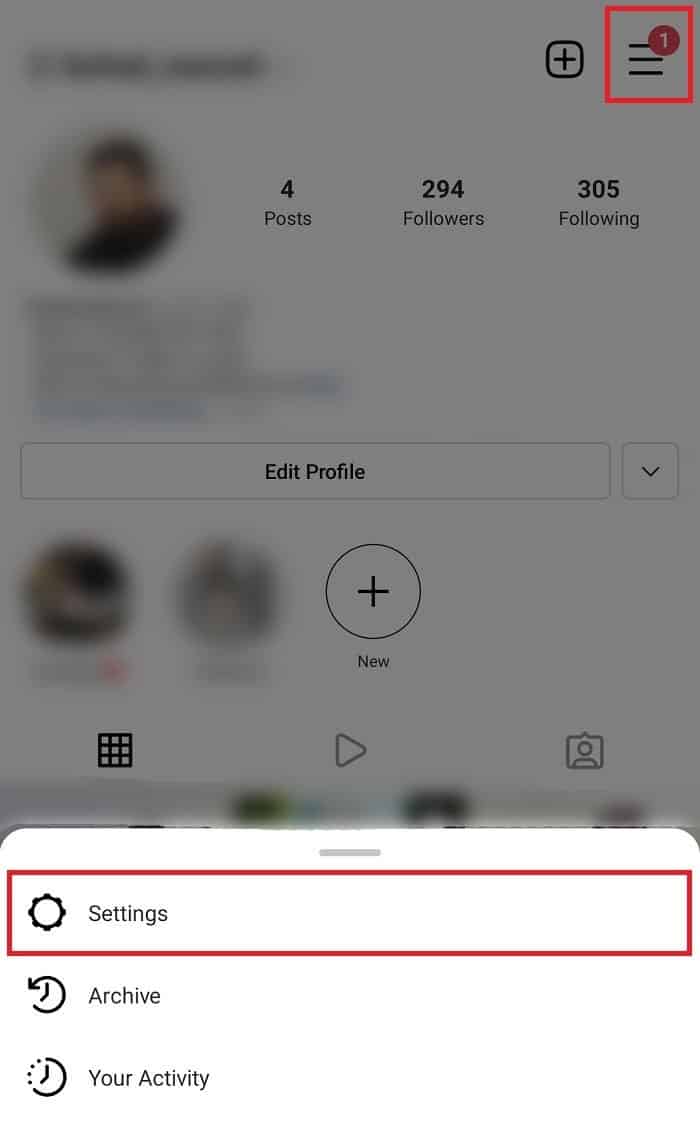This screenshot has height=1122, width=700.
Task: Switch to the reels tab
Action: pos(350,750)
